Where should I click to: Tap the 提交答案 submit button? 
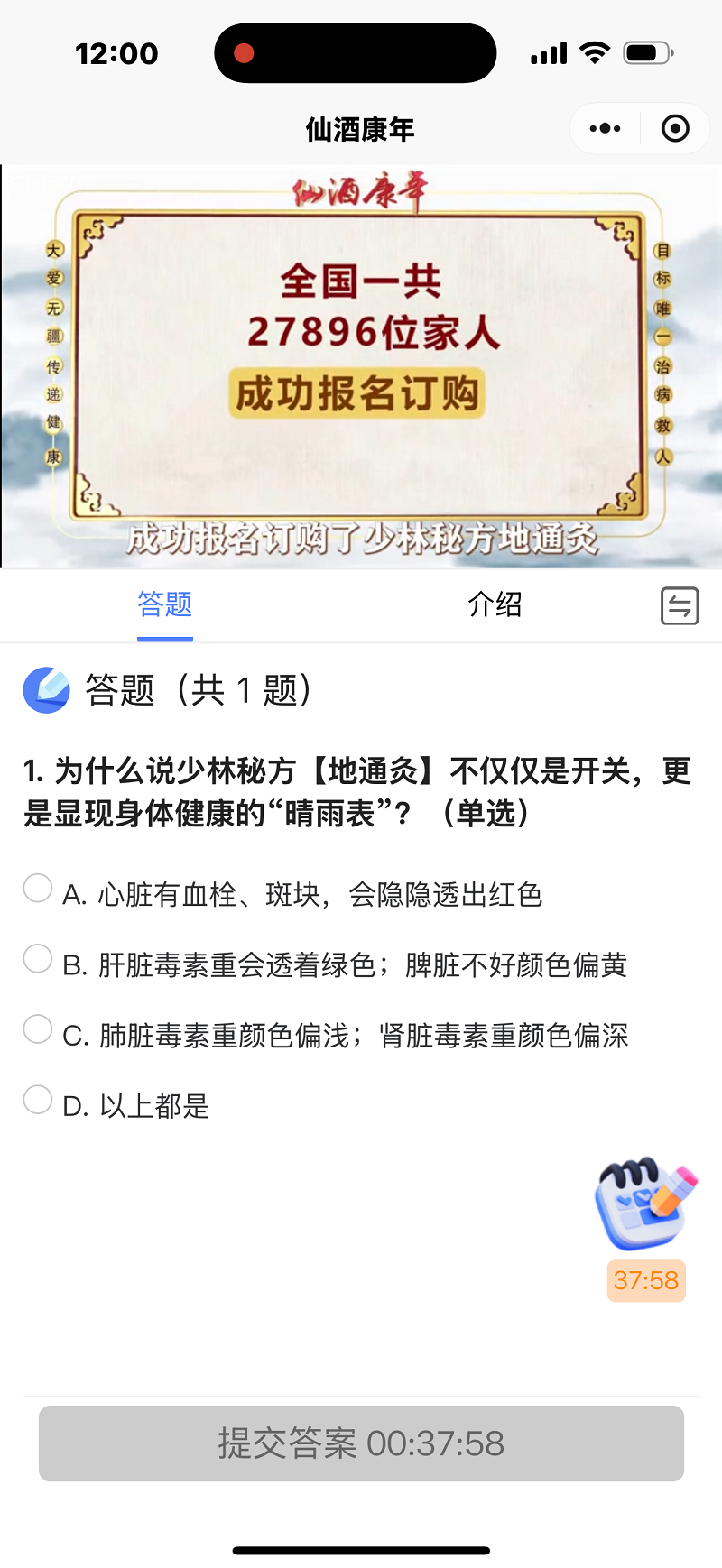click(361, 1443)
